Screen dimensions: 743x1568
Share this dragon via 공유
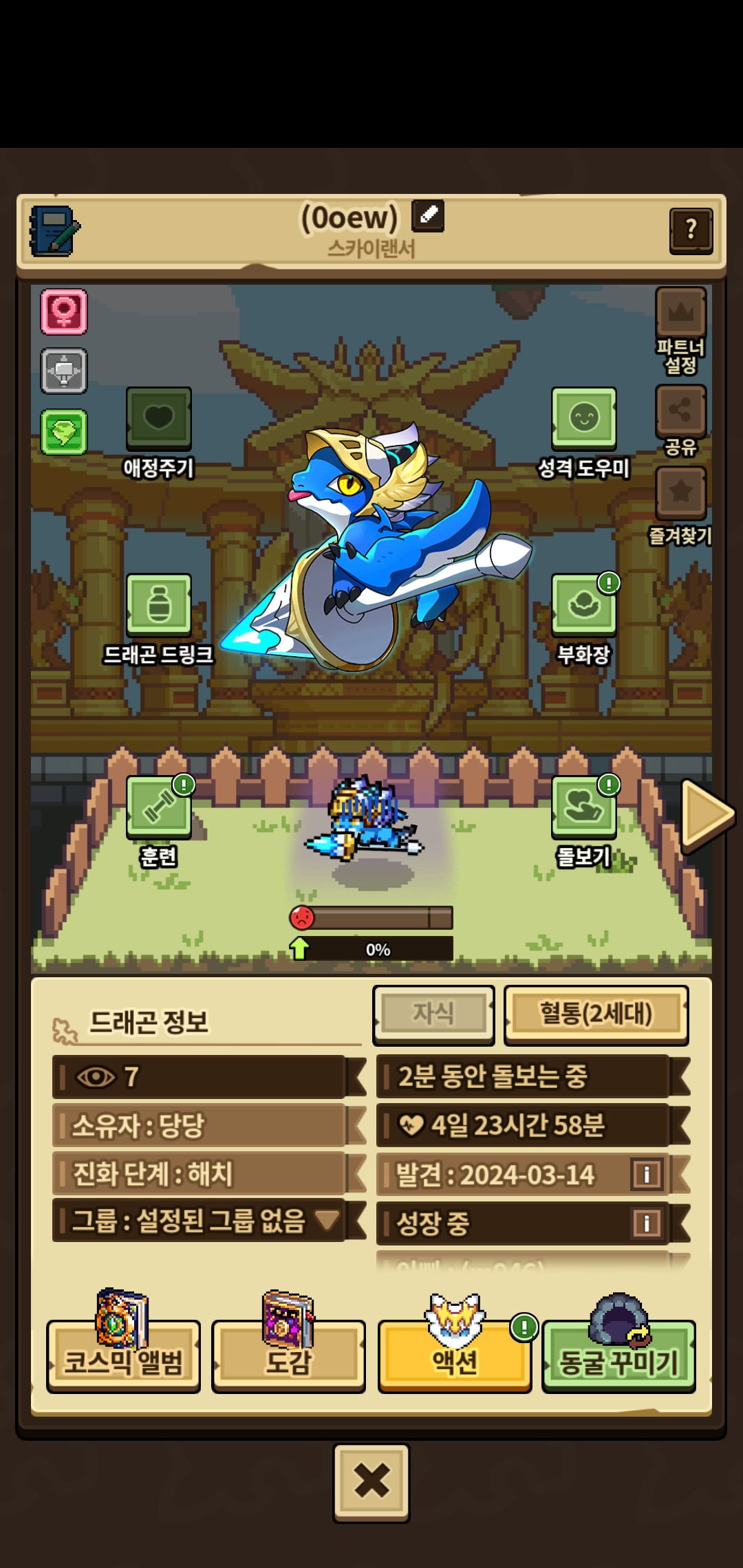(680, 411)
